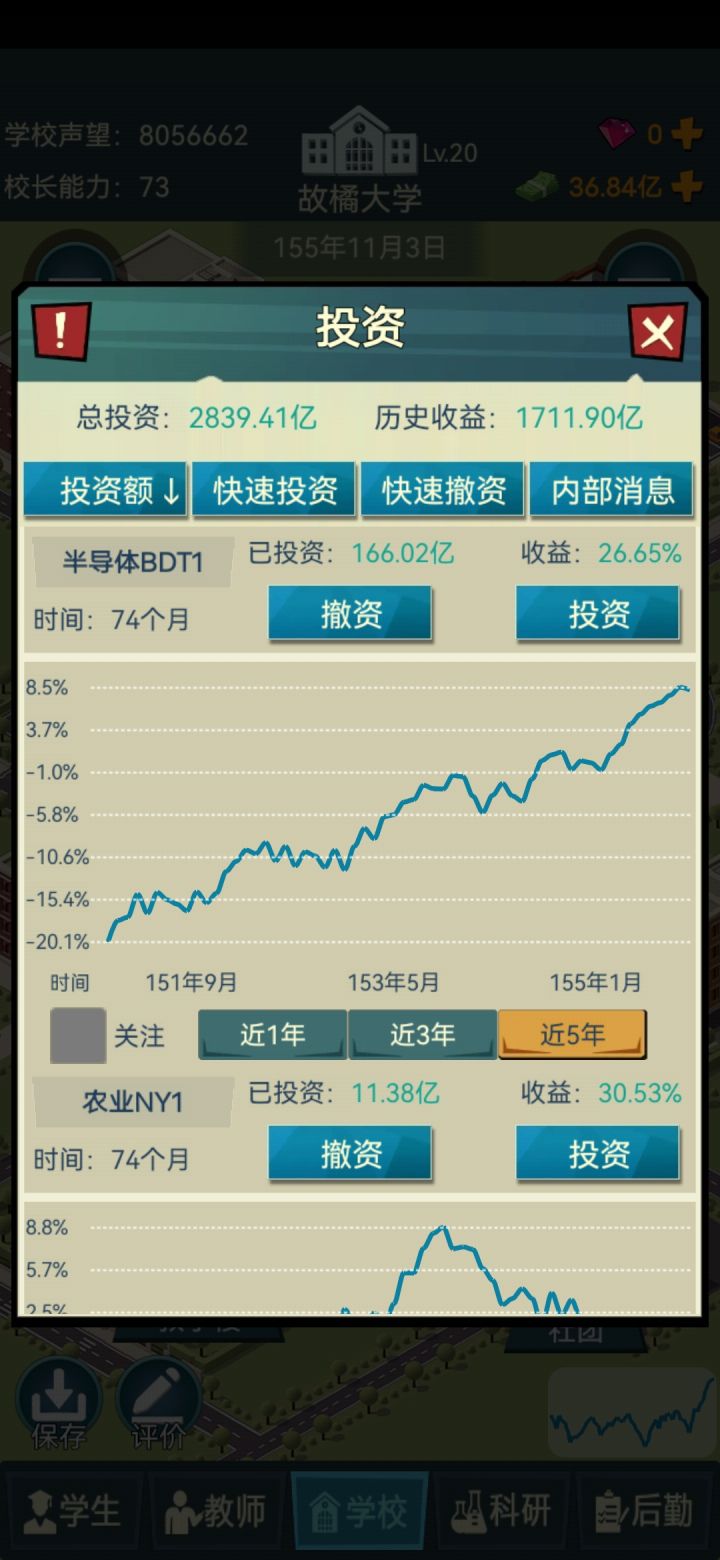Screen dimensions: 720x1560
Task: Tap the mini stock chart thumbnail
Action: point(632,1413)
